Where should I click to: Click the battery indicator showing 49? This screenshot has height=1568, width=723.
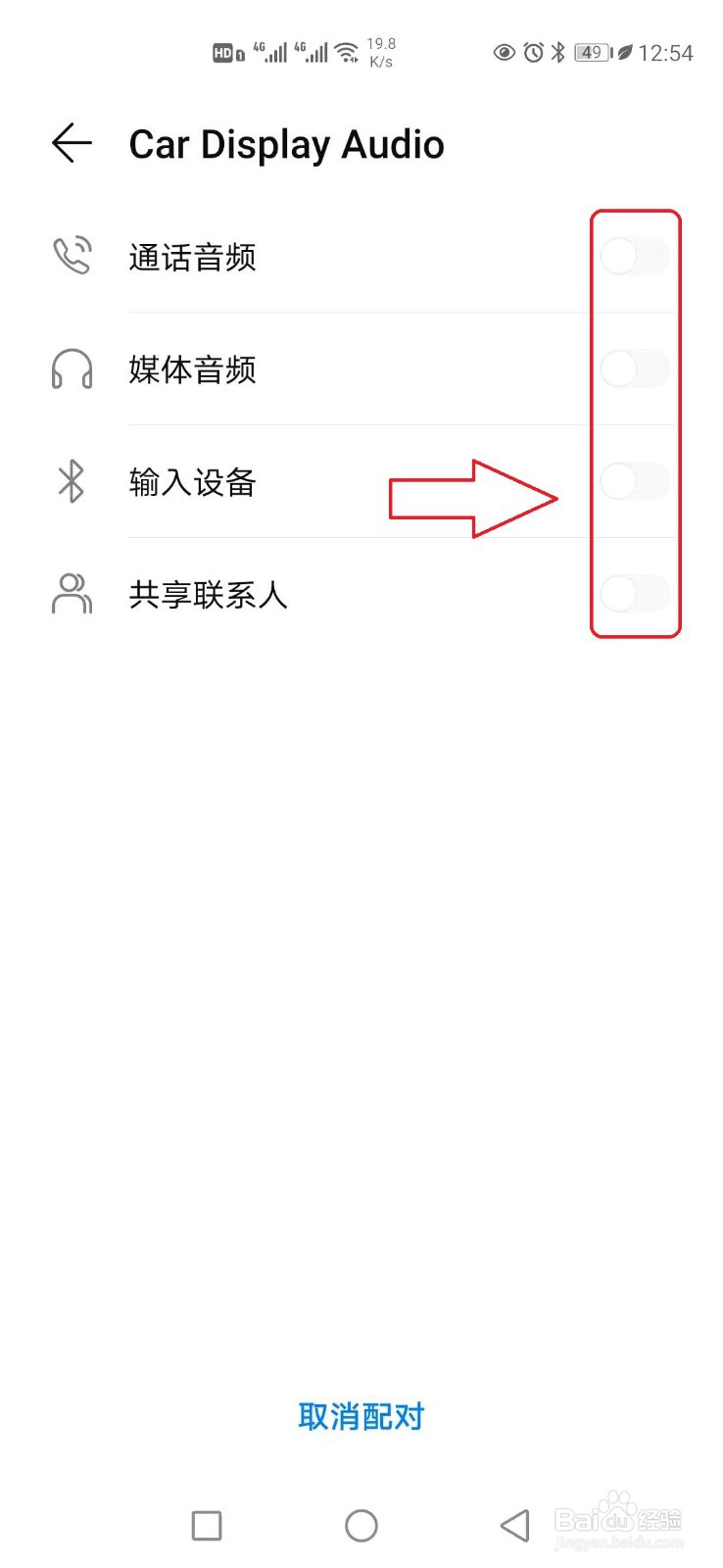pyautogui.click(x=590, y=53)
